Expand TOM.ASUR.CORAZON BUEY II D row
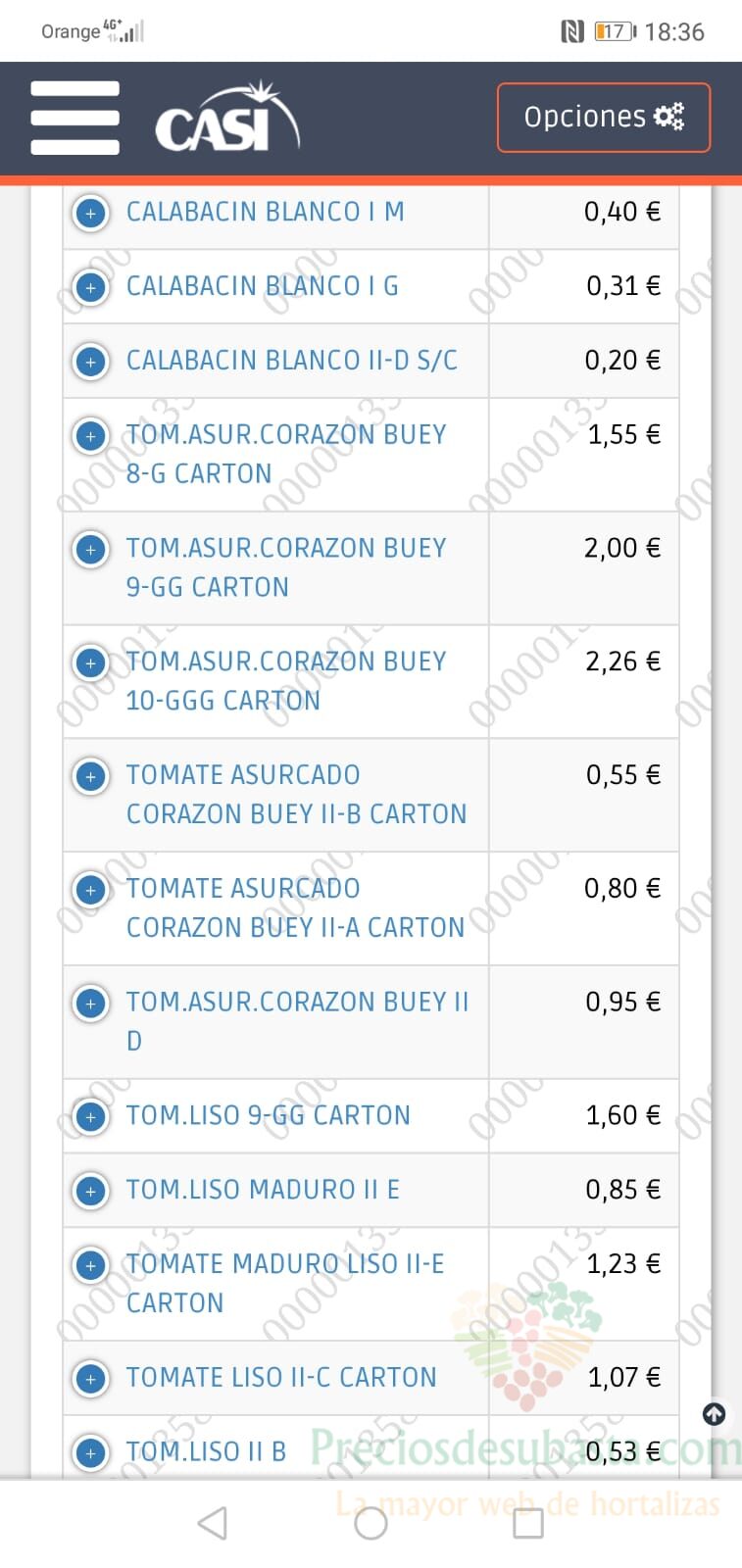 tap(91, 1004)
